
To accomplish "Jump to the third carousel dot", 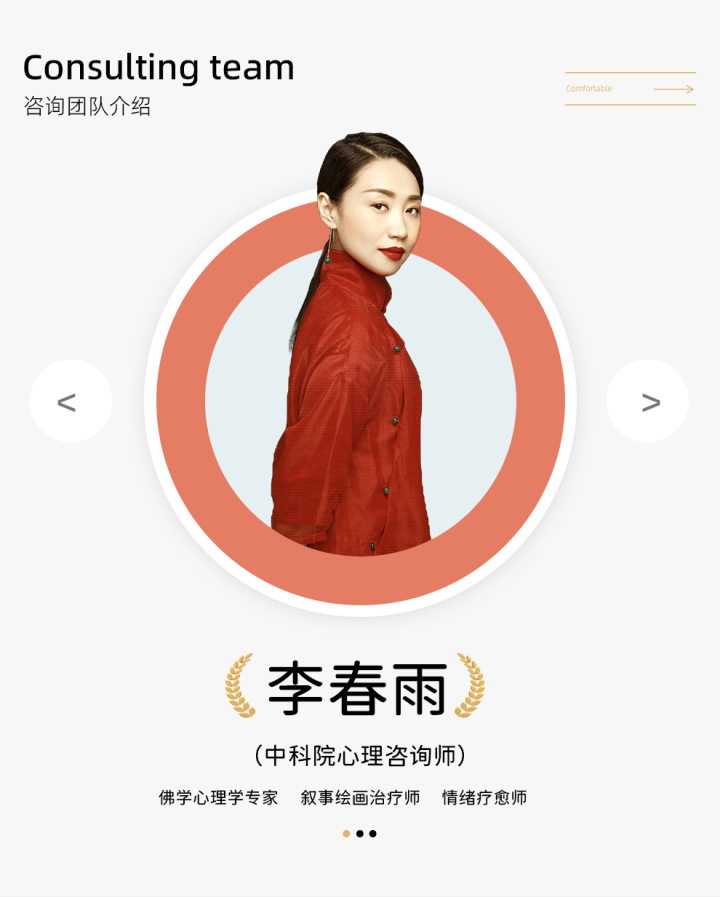I will pyautogui.click(x=373, y=833).
